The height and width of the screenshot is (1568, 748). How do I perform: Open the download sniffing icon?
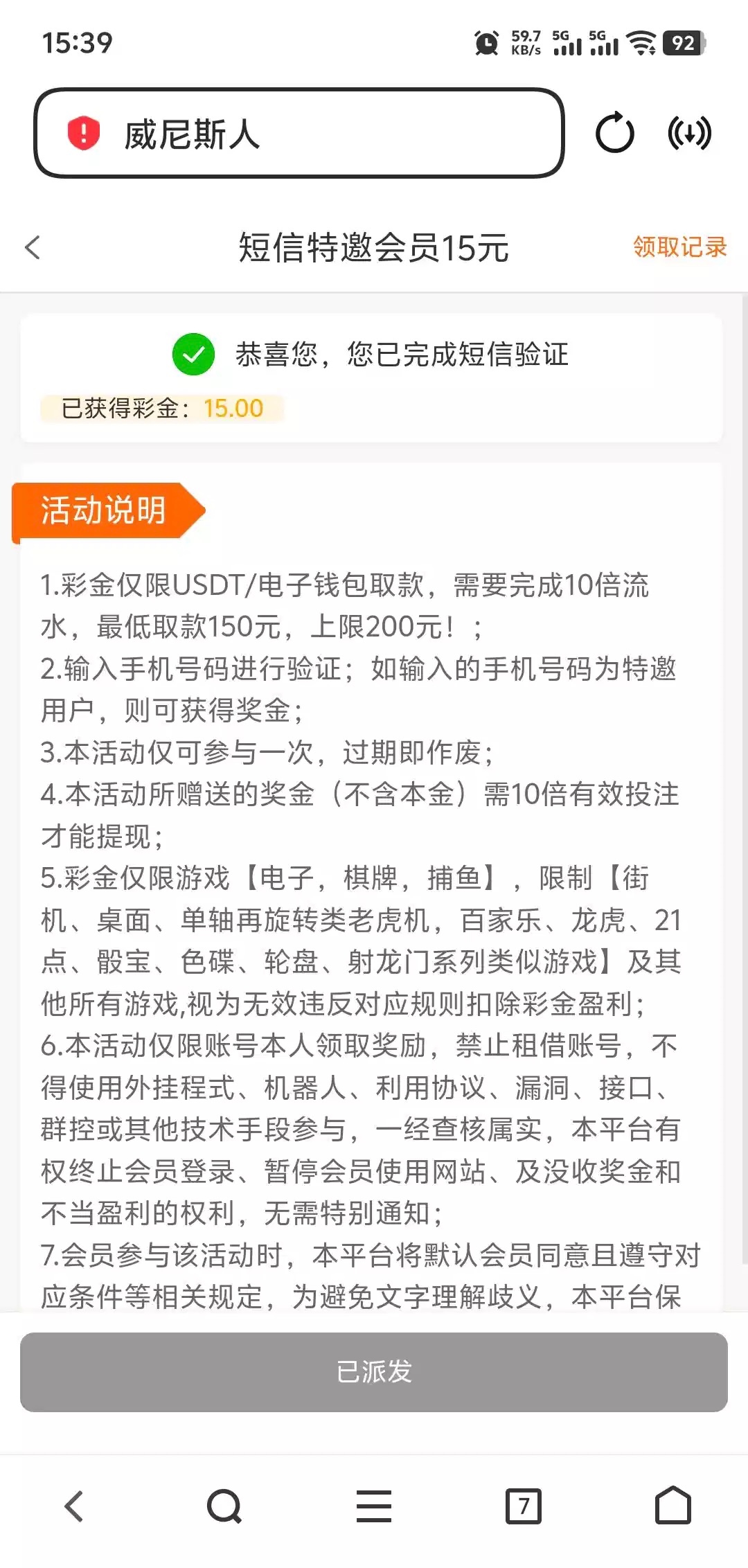point(689,133)
